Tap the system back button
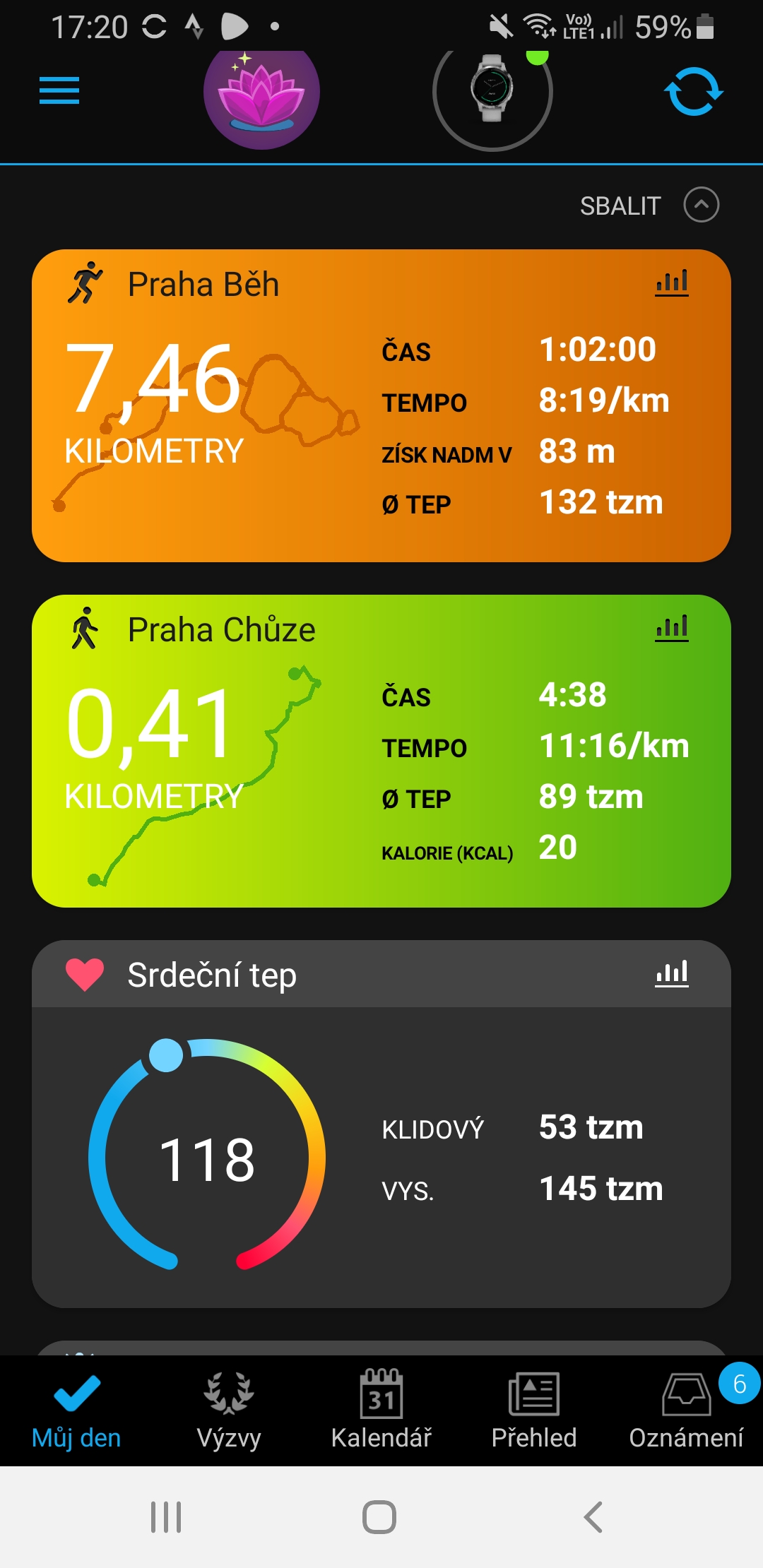Screen dimensions: 763x1568 pyautogui.click(x=593, y=1516)
